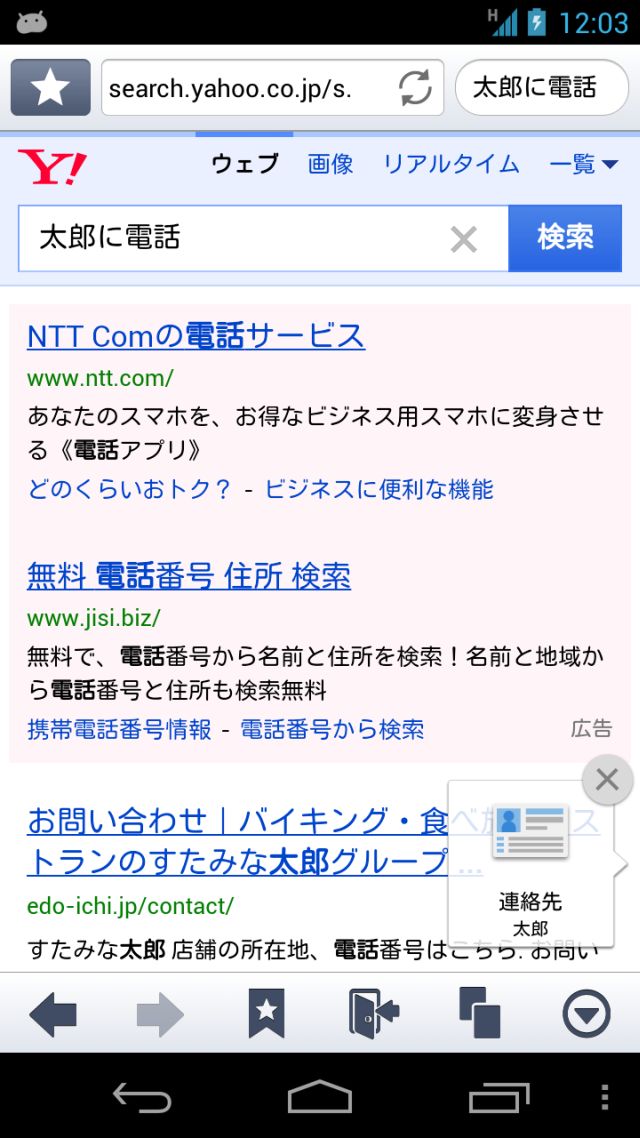Tap the 太郎に電話 pill next to the URL
Screen dimensions: 640x1138
pos(541,88)
